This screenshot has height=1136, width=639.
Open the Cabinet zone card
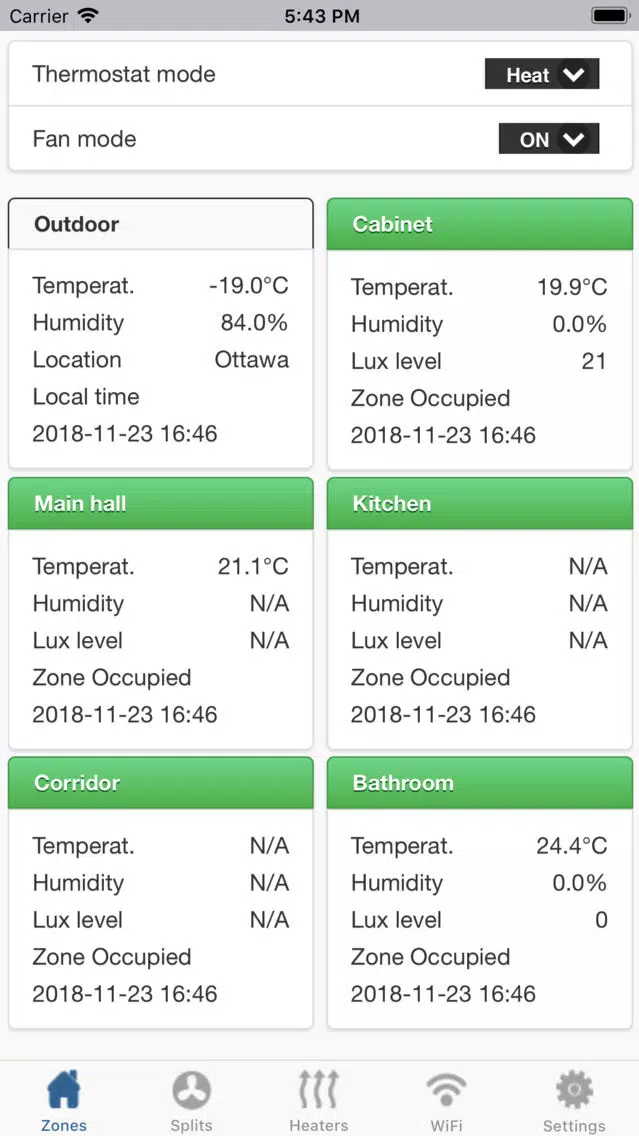480,334
